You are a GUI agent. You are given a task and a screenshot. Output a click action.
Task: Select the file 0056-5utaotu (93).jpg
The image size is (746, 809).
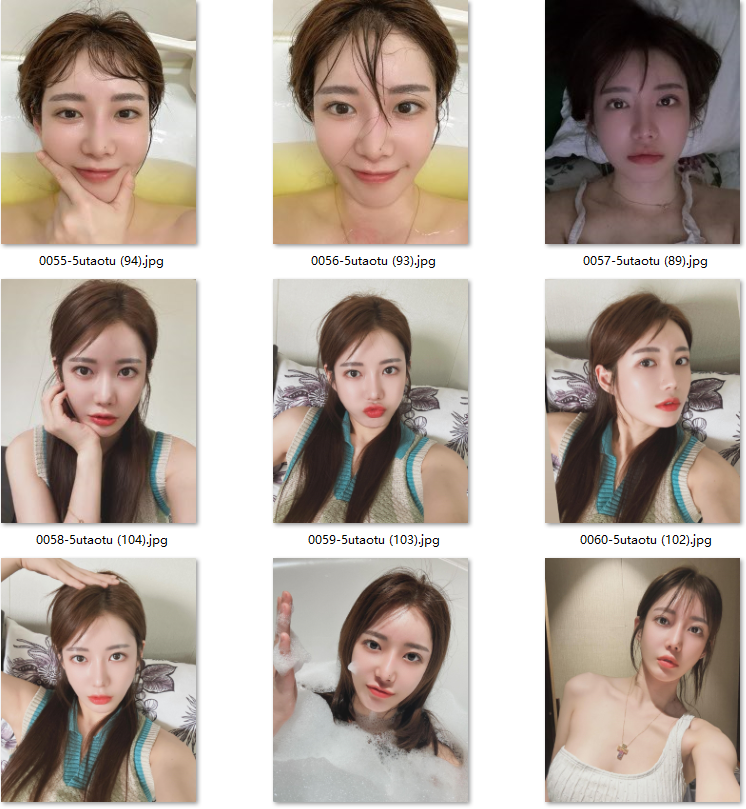click(371, 122)
